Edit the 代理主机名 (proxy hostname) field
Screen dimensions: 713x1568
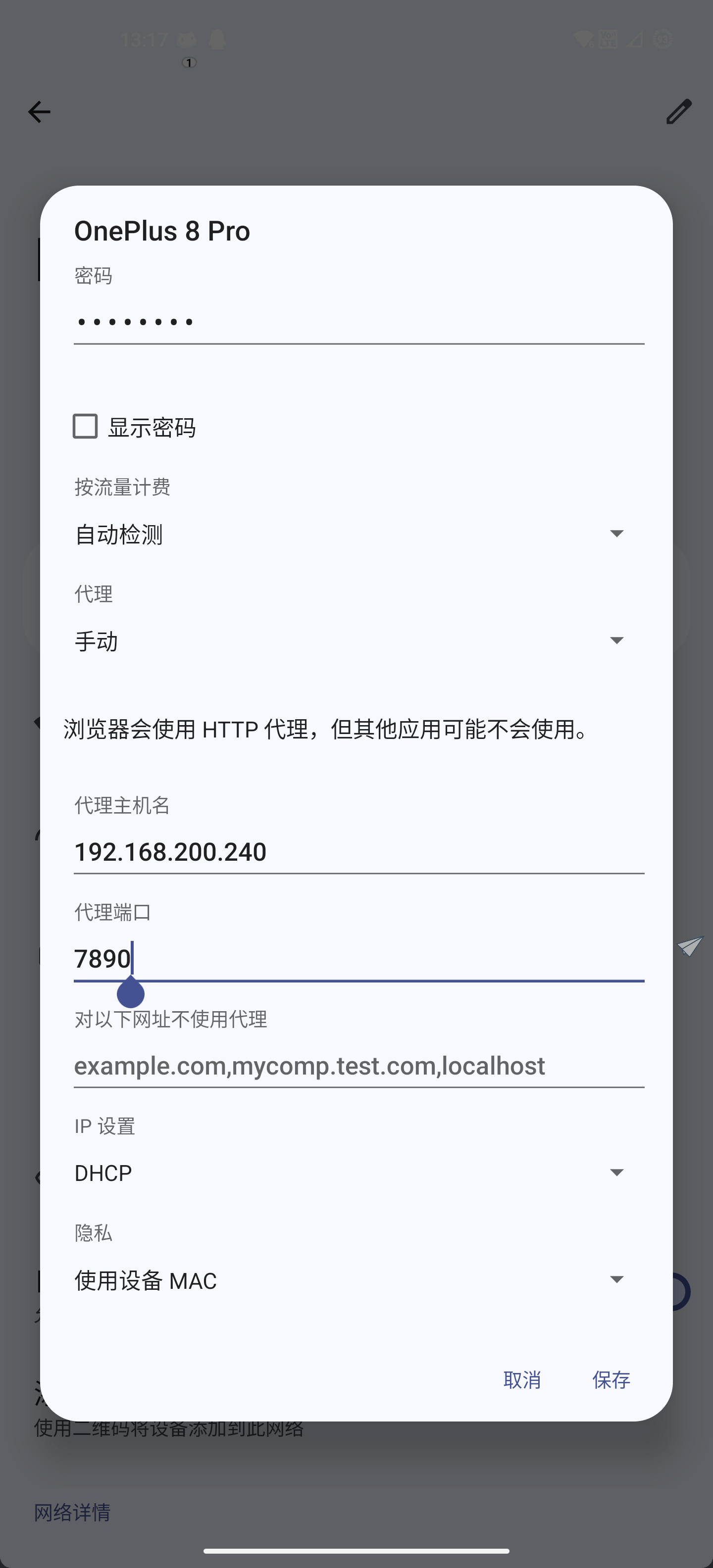pos(358,852)
